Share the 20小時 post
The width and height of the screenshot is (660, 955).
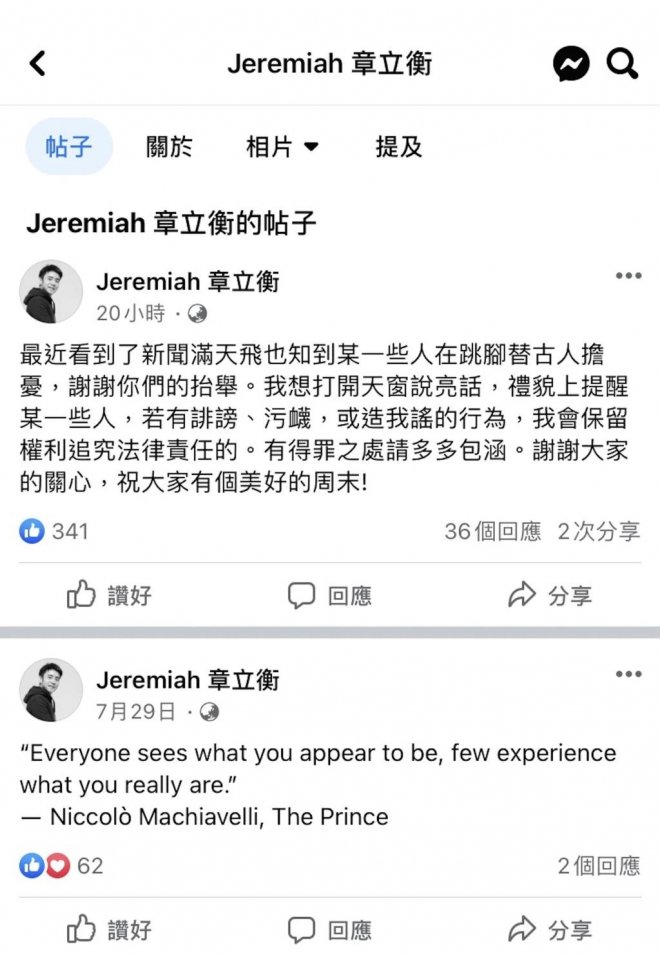[550, 596]
